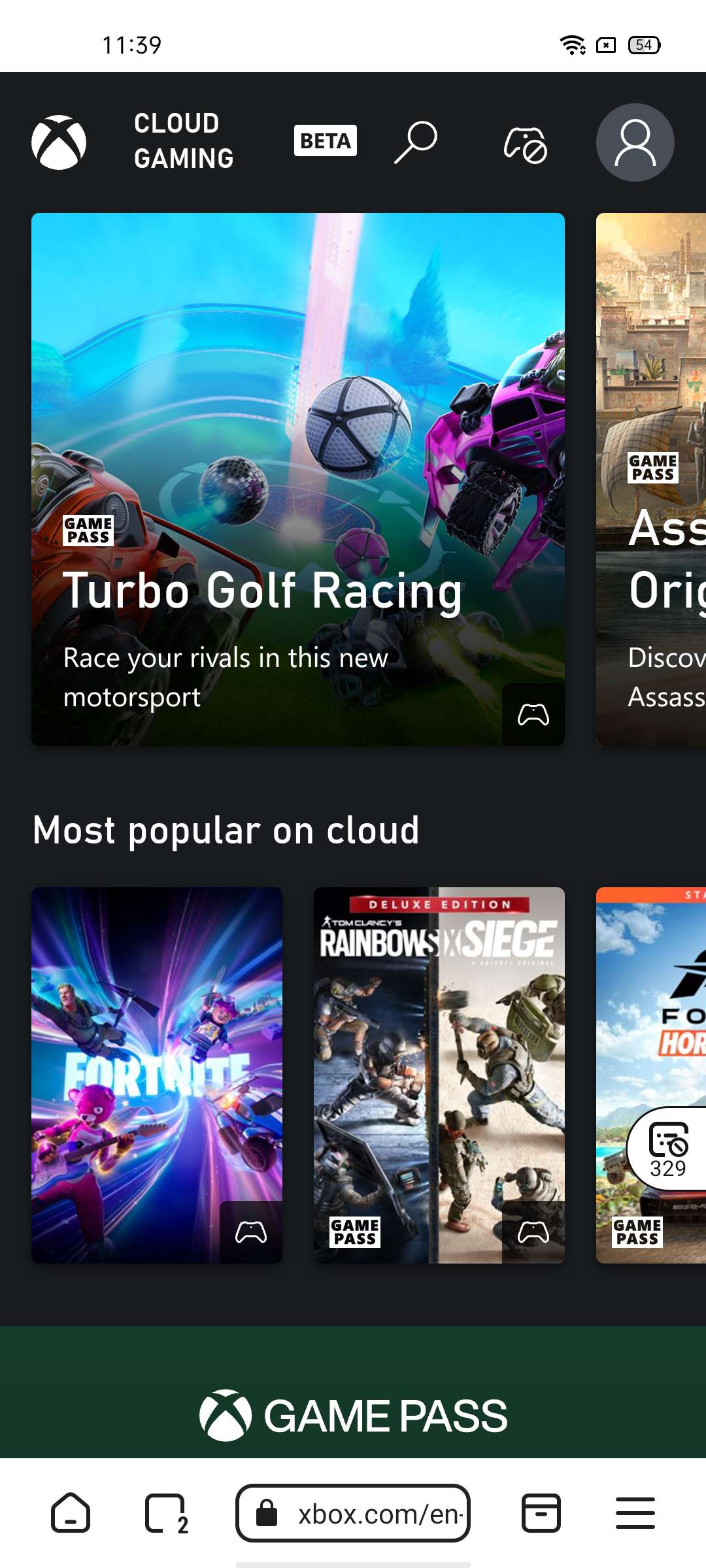
Task: Open the browser tabs switcher
Action: coord(165,1512)
